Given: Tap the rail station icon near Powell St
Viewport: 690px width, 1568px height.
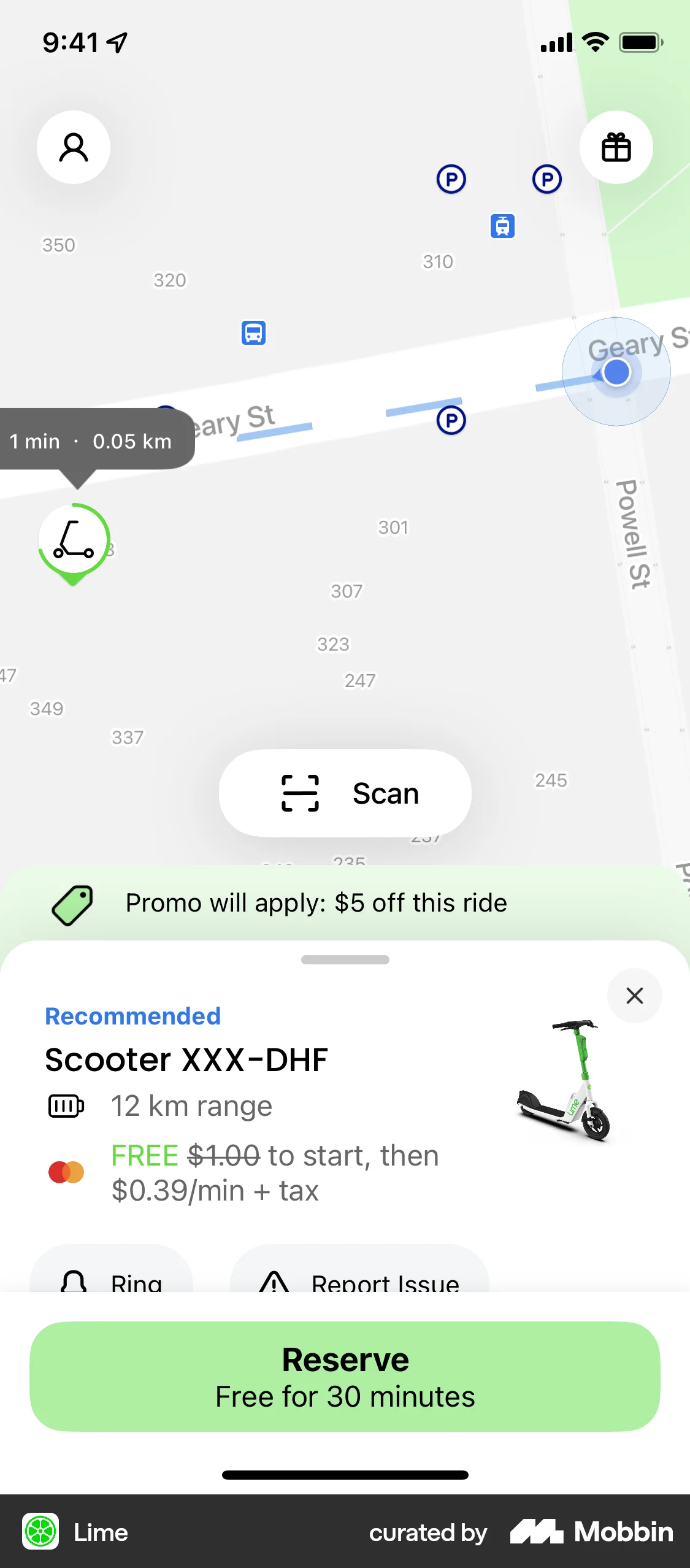Looking at the screenshot, I should [502, 227].
